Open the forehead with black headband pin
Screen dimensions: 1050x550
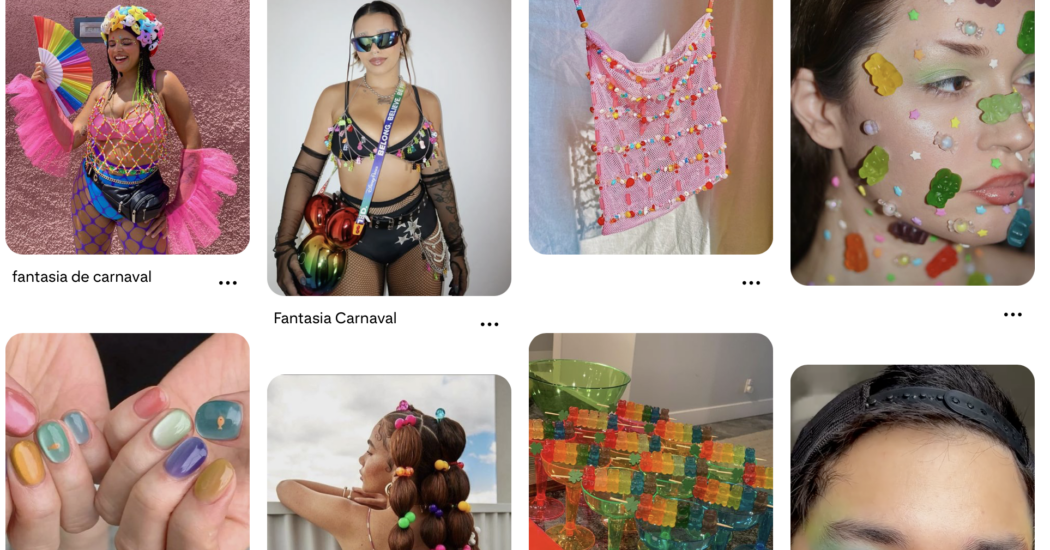912,457
